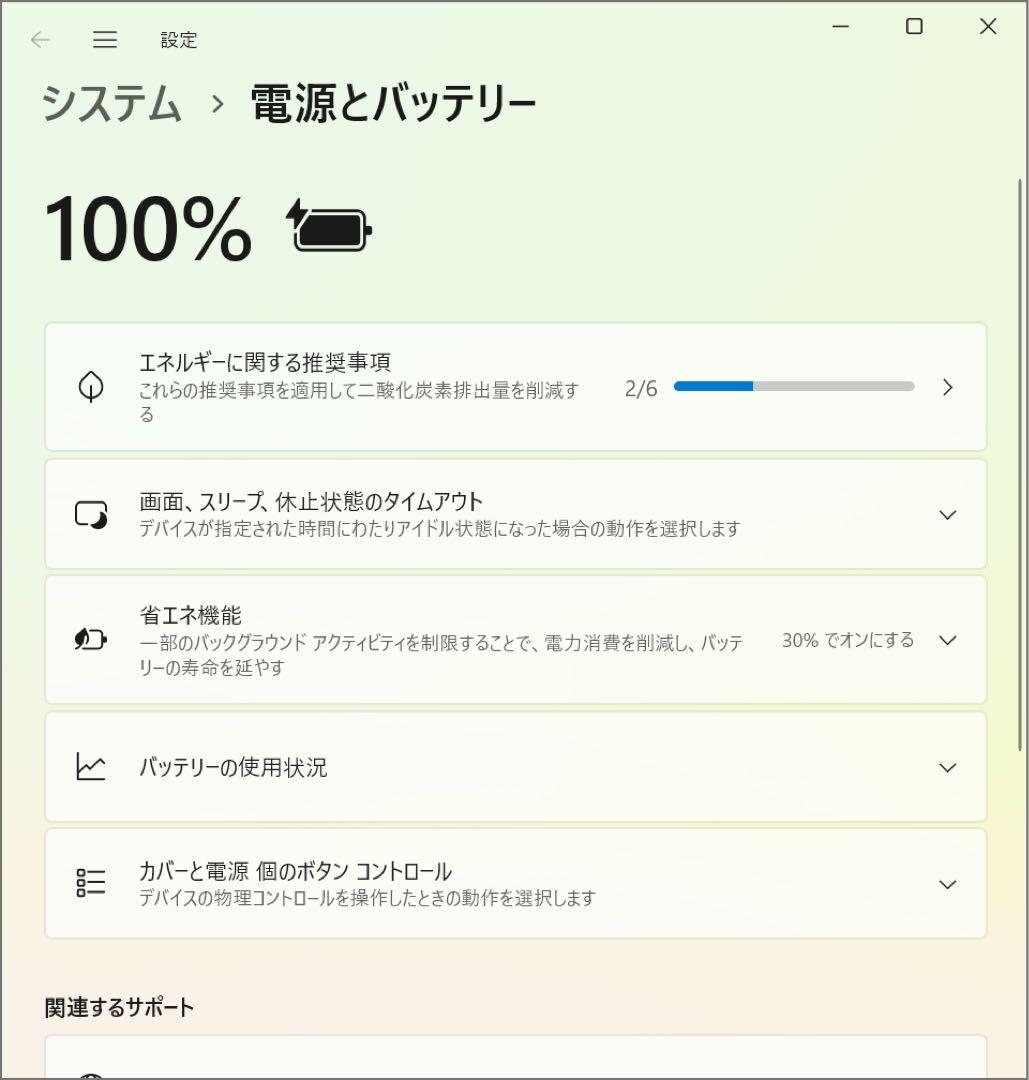
Task: Select システム in the breadcrumb
Action: tap(110, 101)
